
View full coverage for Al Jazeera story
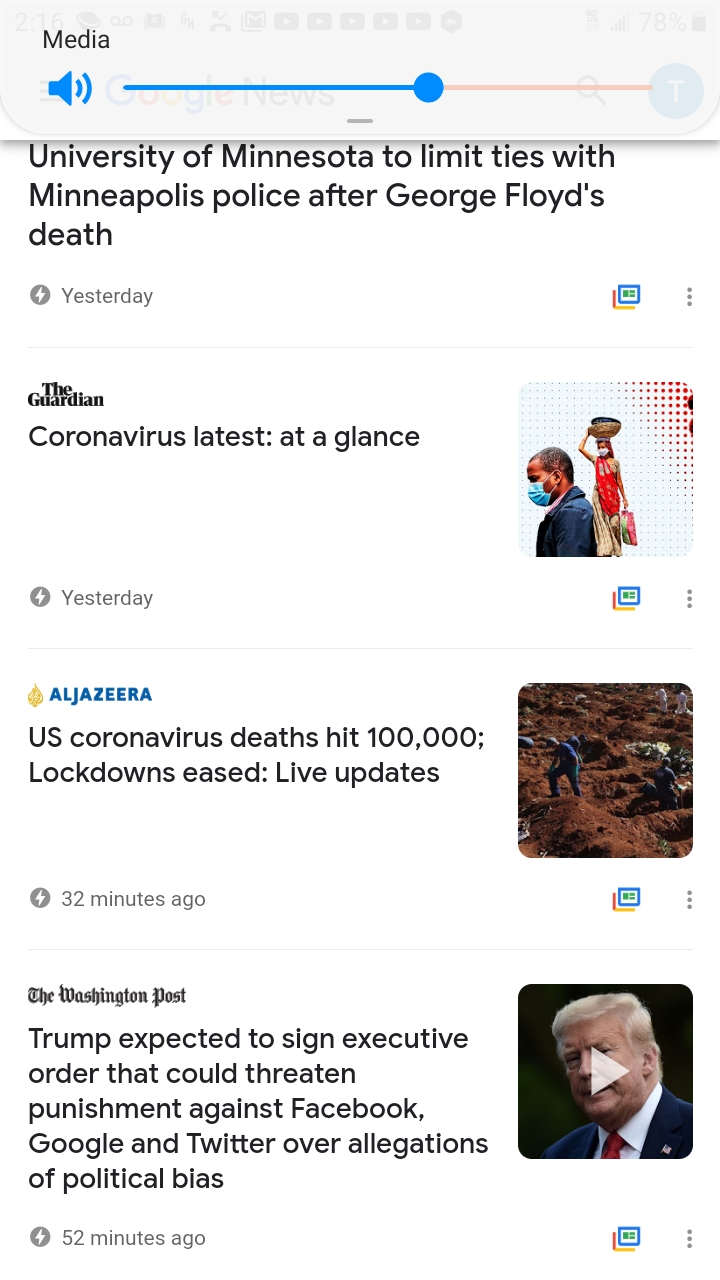tap(626, 899)
